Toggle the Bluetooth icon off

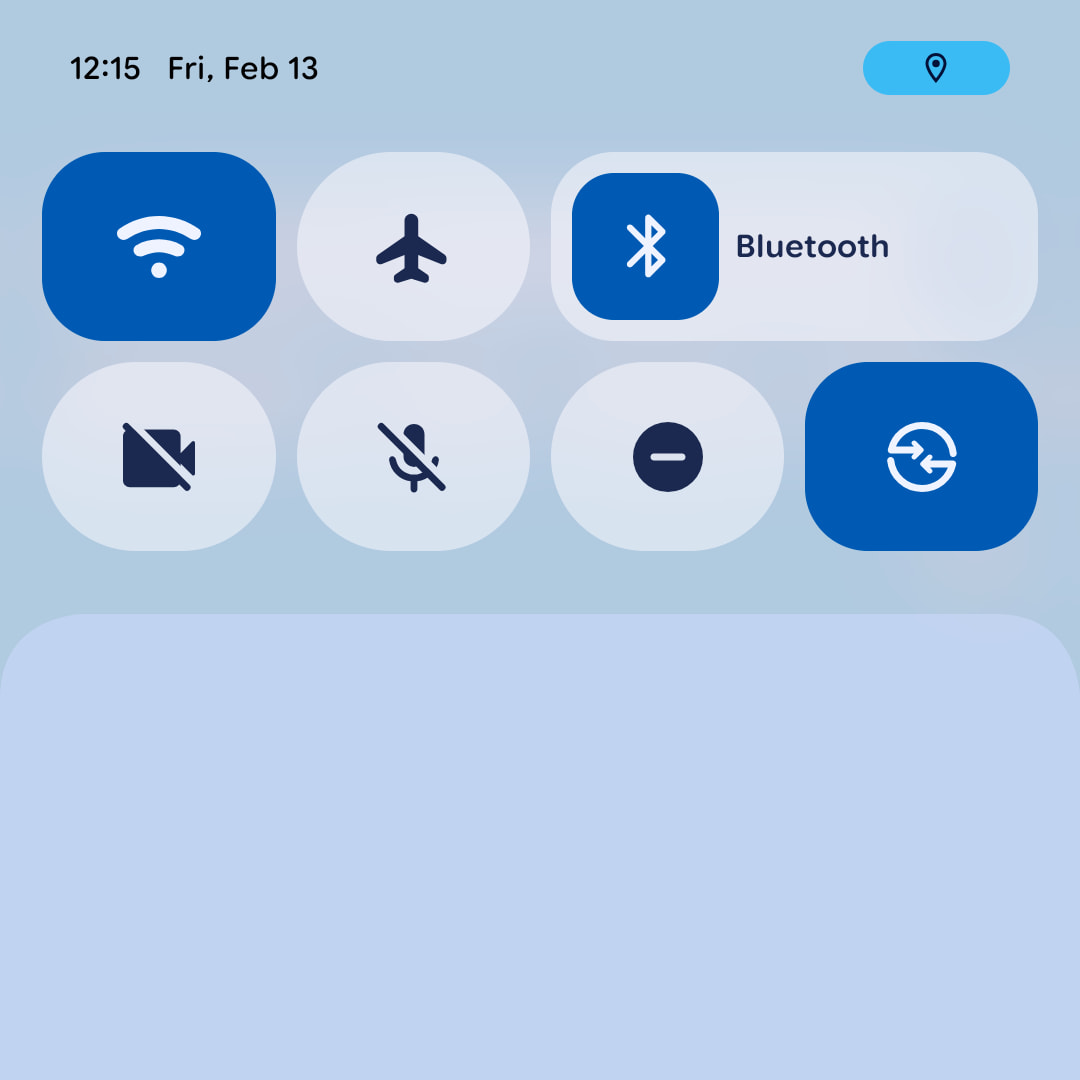point(645,246)
